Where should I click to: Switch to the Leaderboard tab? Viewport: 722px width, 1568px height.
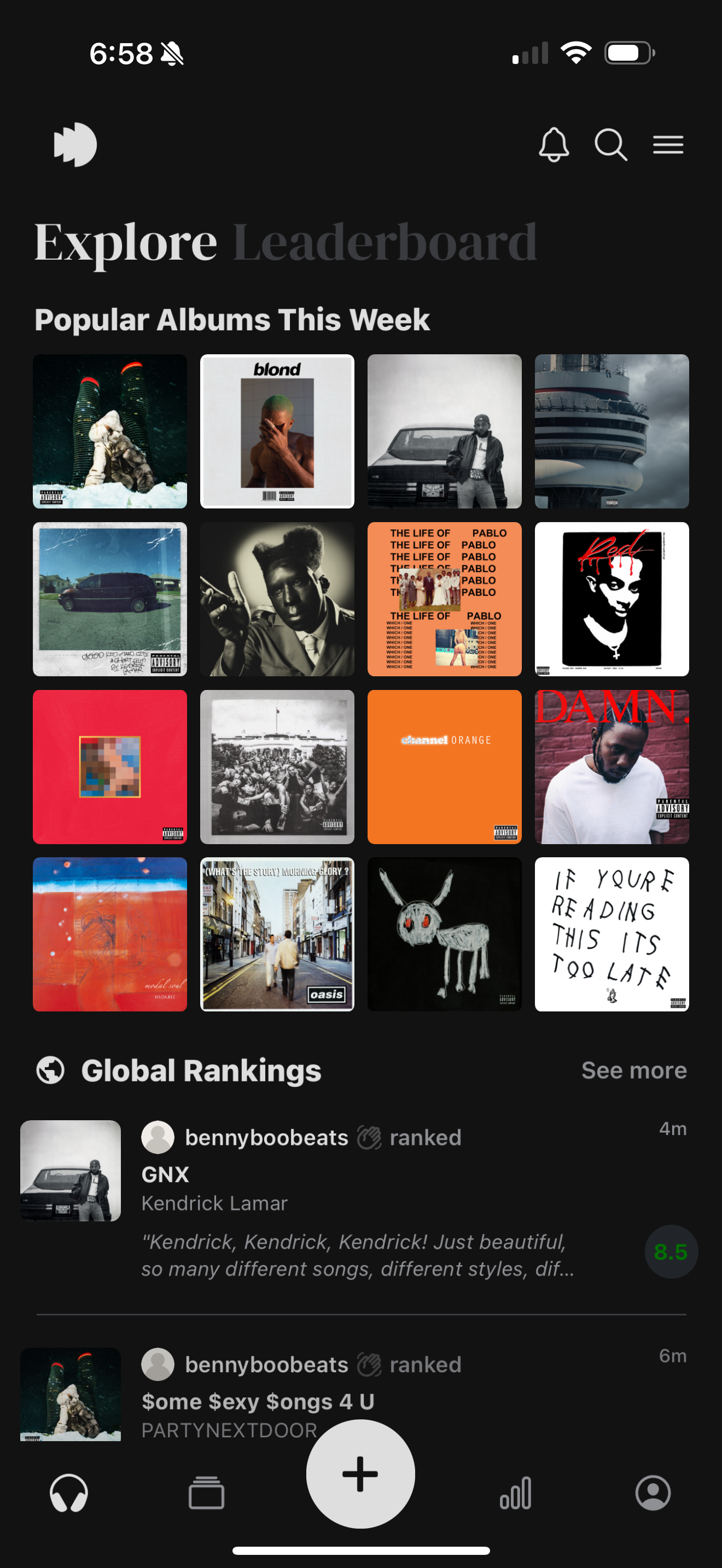(384, 242)
